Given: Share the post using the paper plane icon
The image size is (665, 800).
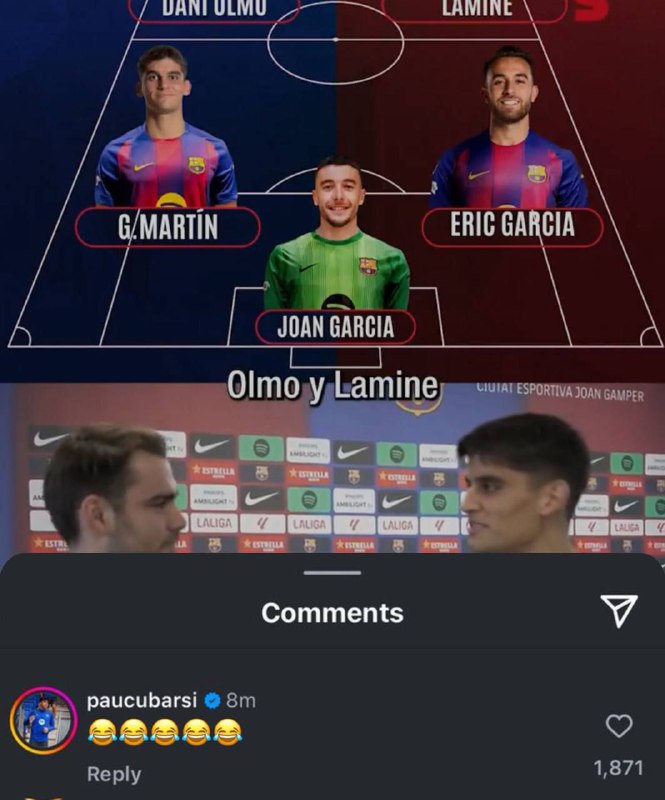Looking at the screenshot, I should [x=620, y=611].
